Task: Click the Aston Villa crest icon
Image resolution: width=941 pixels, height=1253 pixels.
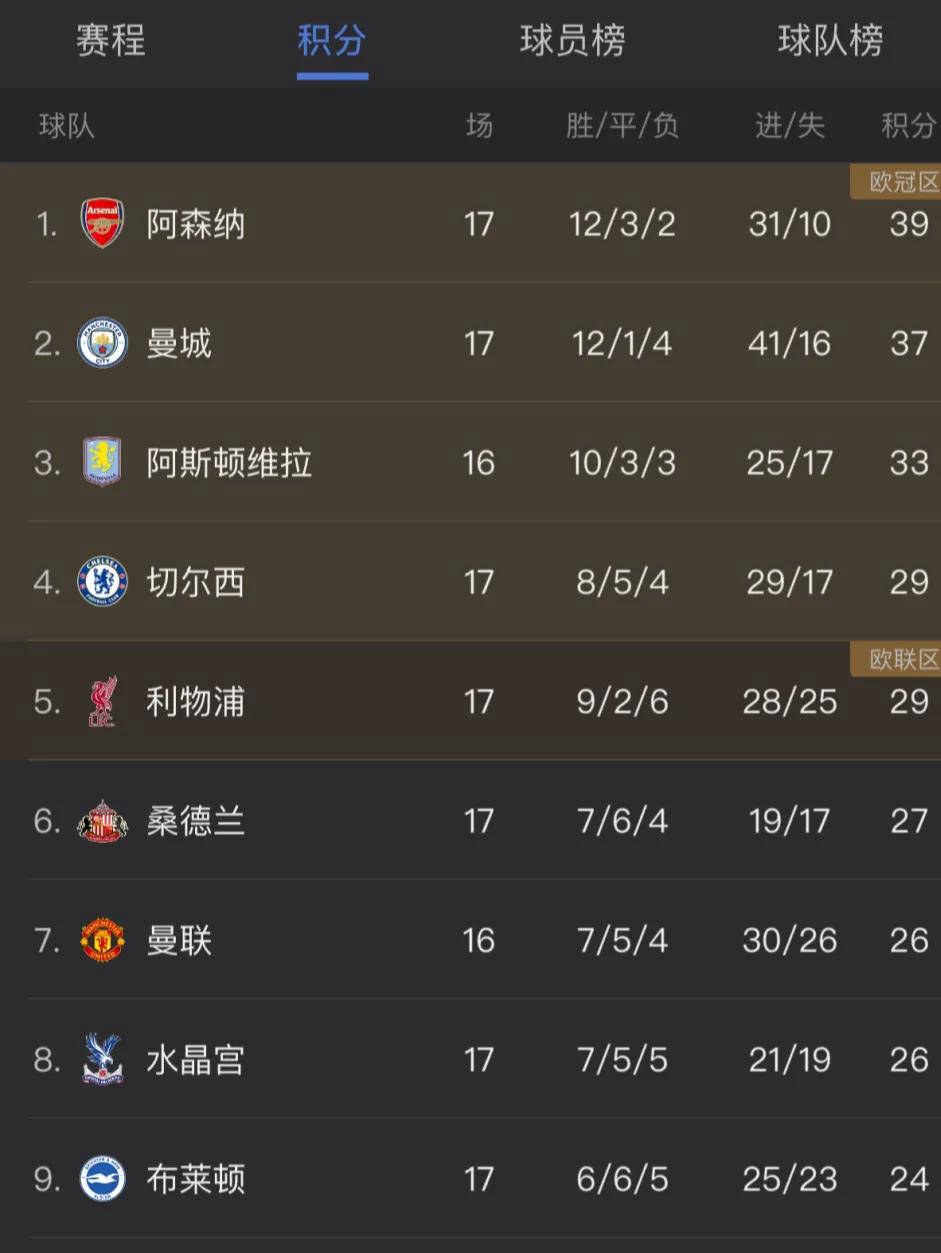Action: 102,462
